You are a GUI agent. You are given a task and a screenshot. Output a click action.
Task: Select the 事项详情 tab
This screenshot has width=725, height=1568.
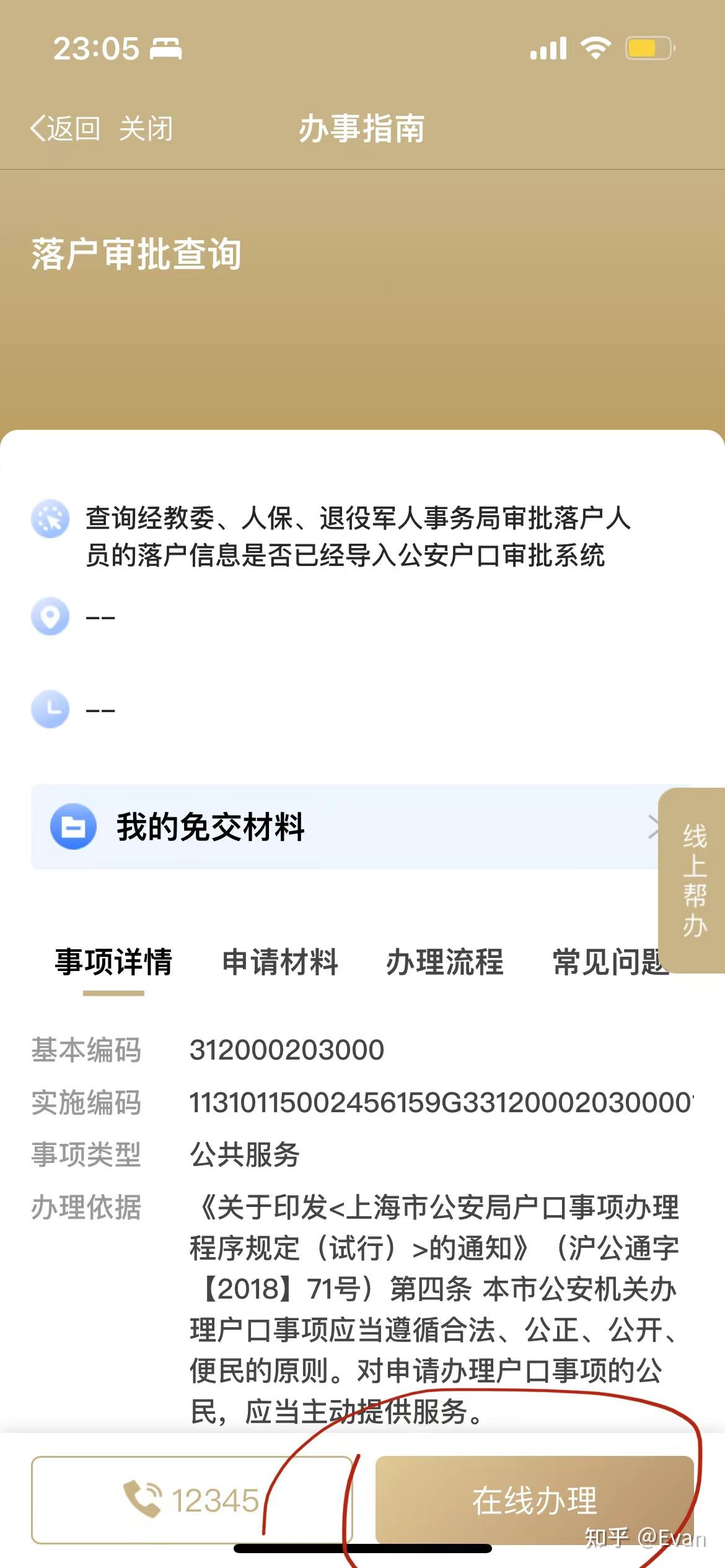(114, 962)
